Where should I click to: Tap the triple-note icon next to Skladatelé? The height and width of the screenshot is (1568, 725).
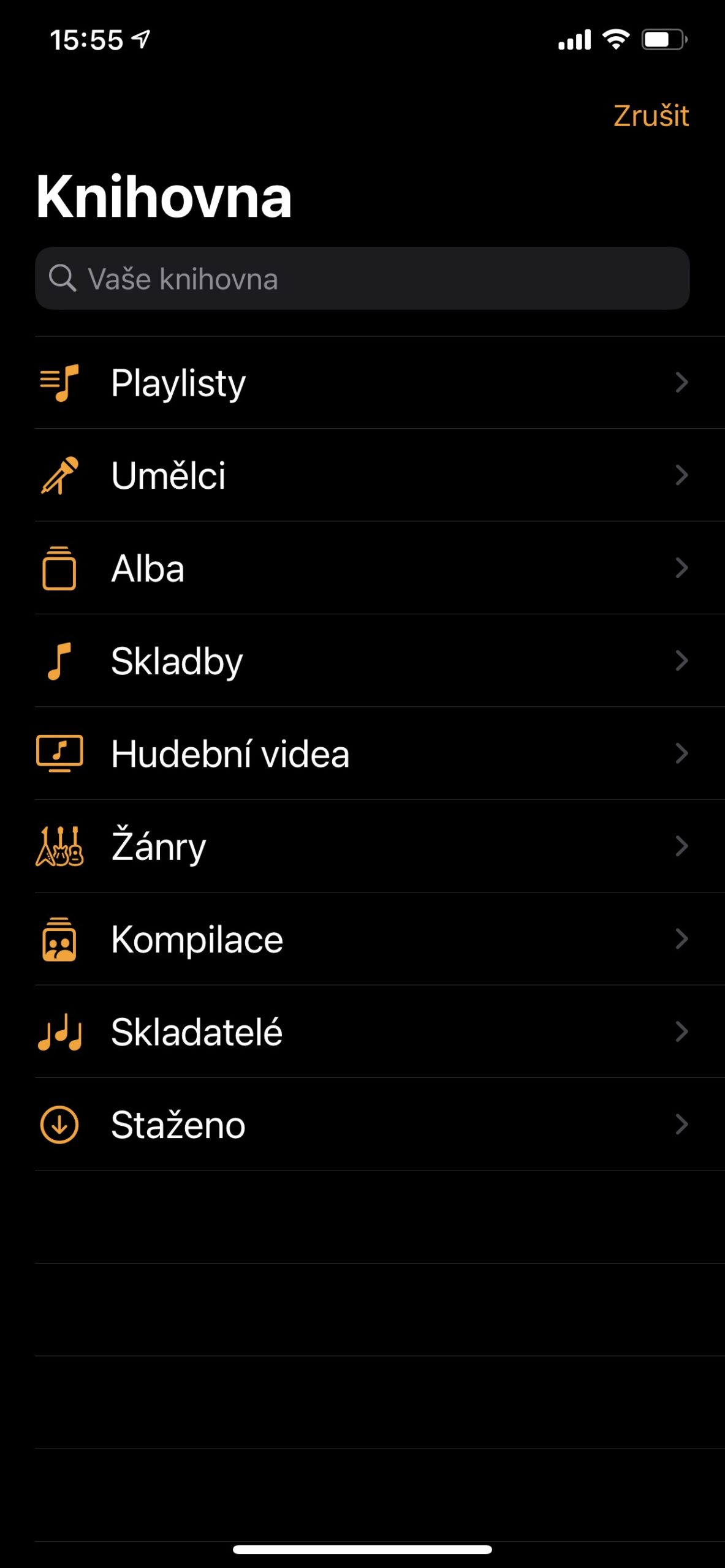click(59, 1033)
